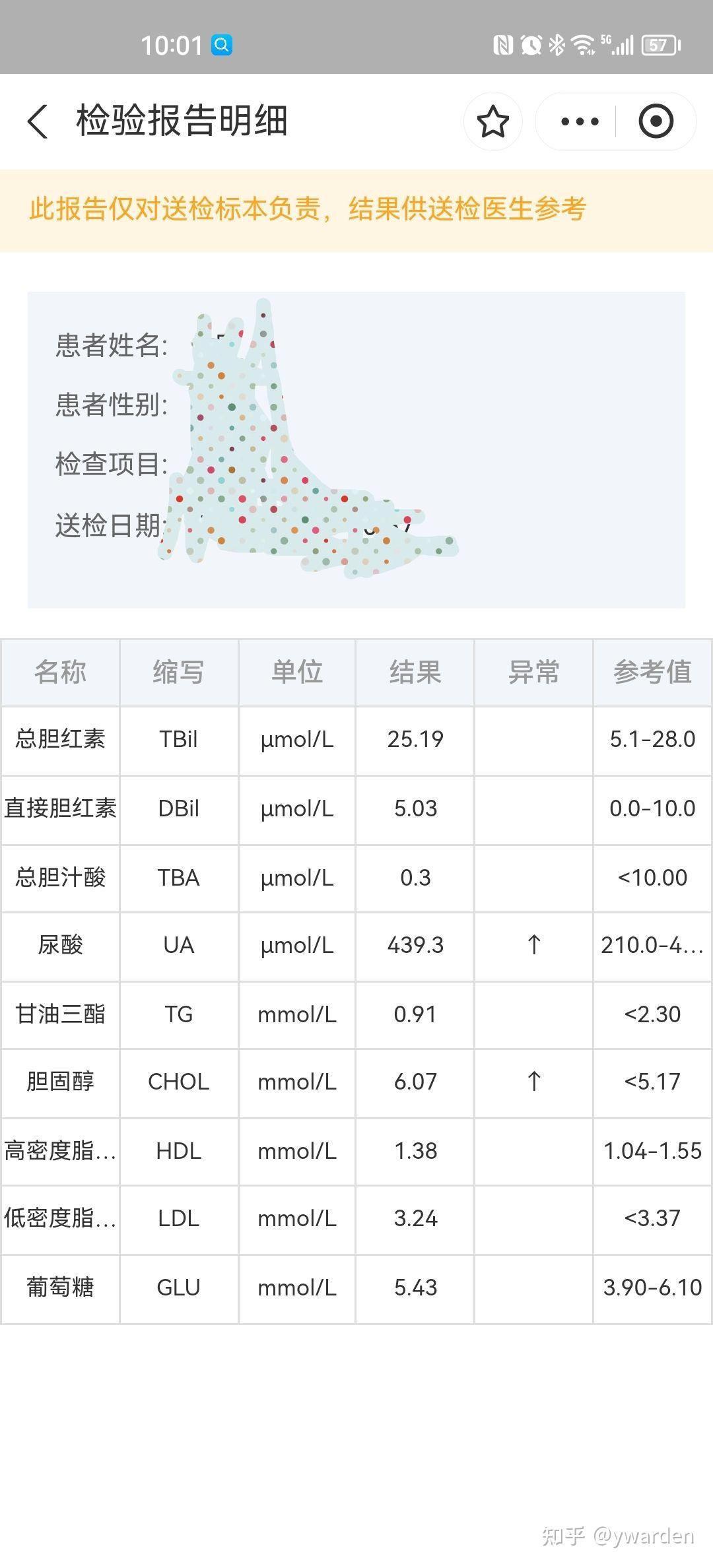This screenshot has width=713, height=1568.
Task: Open the three-dot more options menu
Action: (579, 121)
